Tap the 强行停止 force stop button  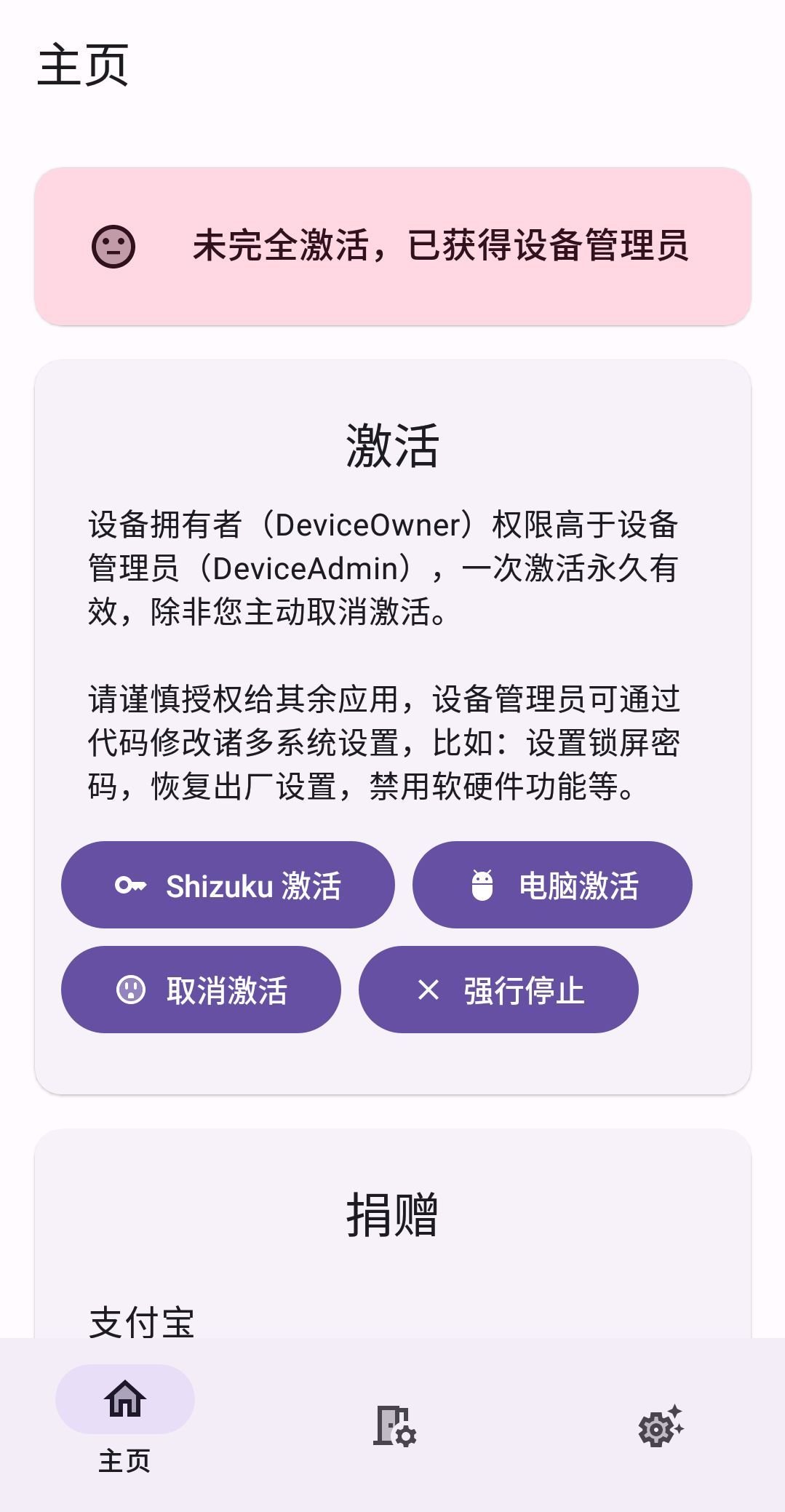(498, 990)
